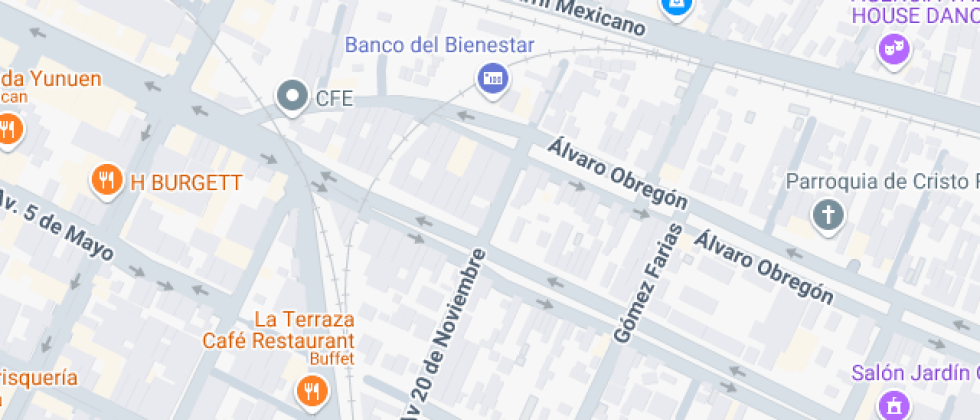Open the Banco del Bienestar map pin
Image resolution: width=980 pixels, height=420 pixels.
491,77
